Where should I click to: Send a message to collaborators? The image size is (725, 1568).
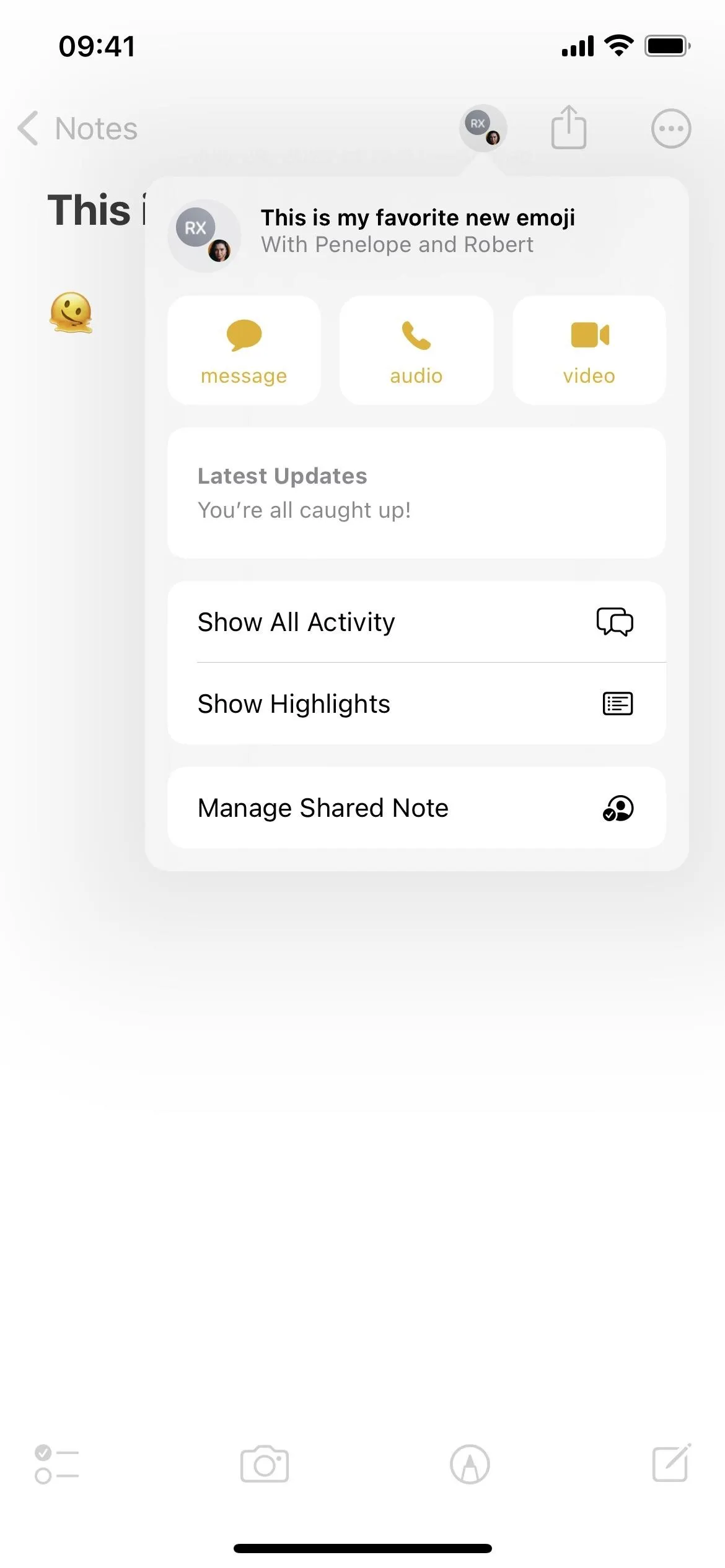click(244, 351)
